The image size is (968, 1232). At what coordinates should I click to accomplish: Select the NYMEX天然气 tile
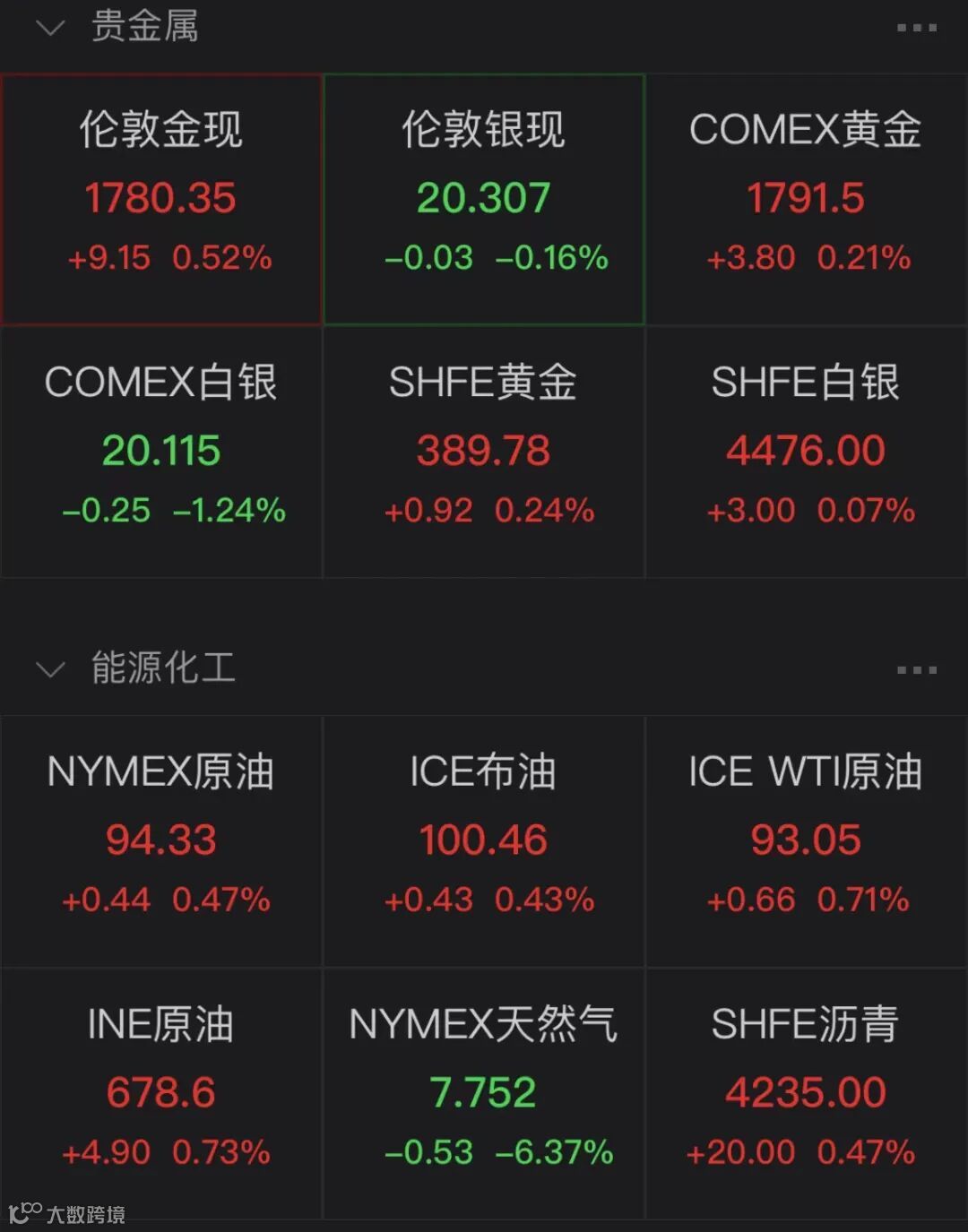tap(484, 1093)
